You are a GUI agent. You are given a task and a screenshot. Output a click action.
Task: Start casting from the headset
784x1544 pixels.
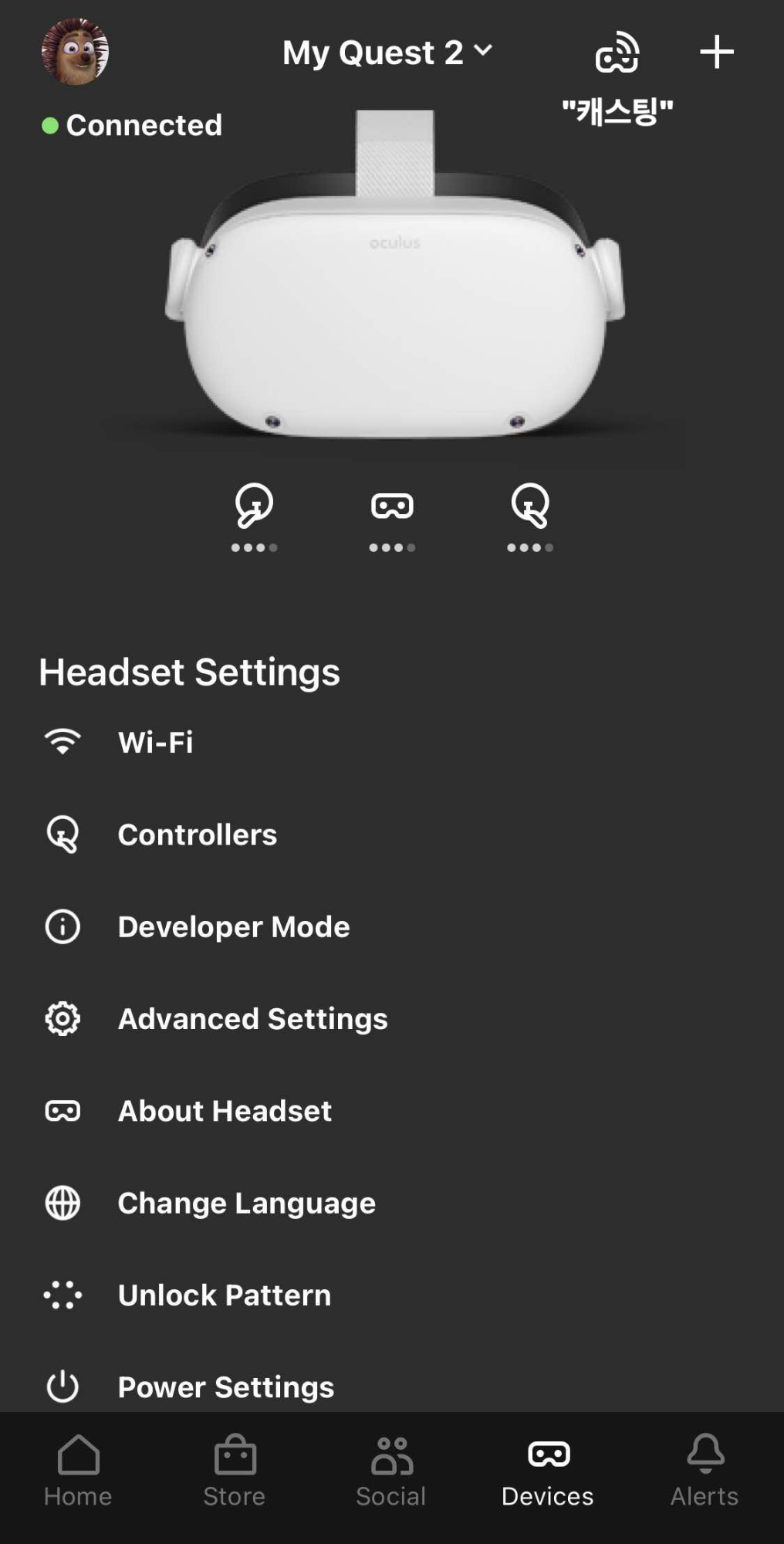click(x=617, y=53)
